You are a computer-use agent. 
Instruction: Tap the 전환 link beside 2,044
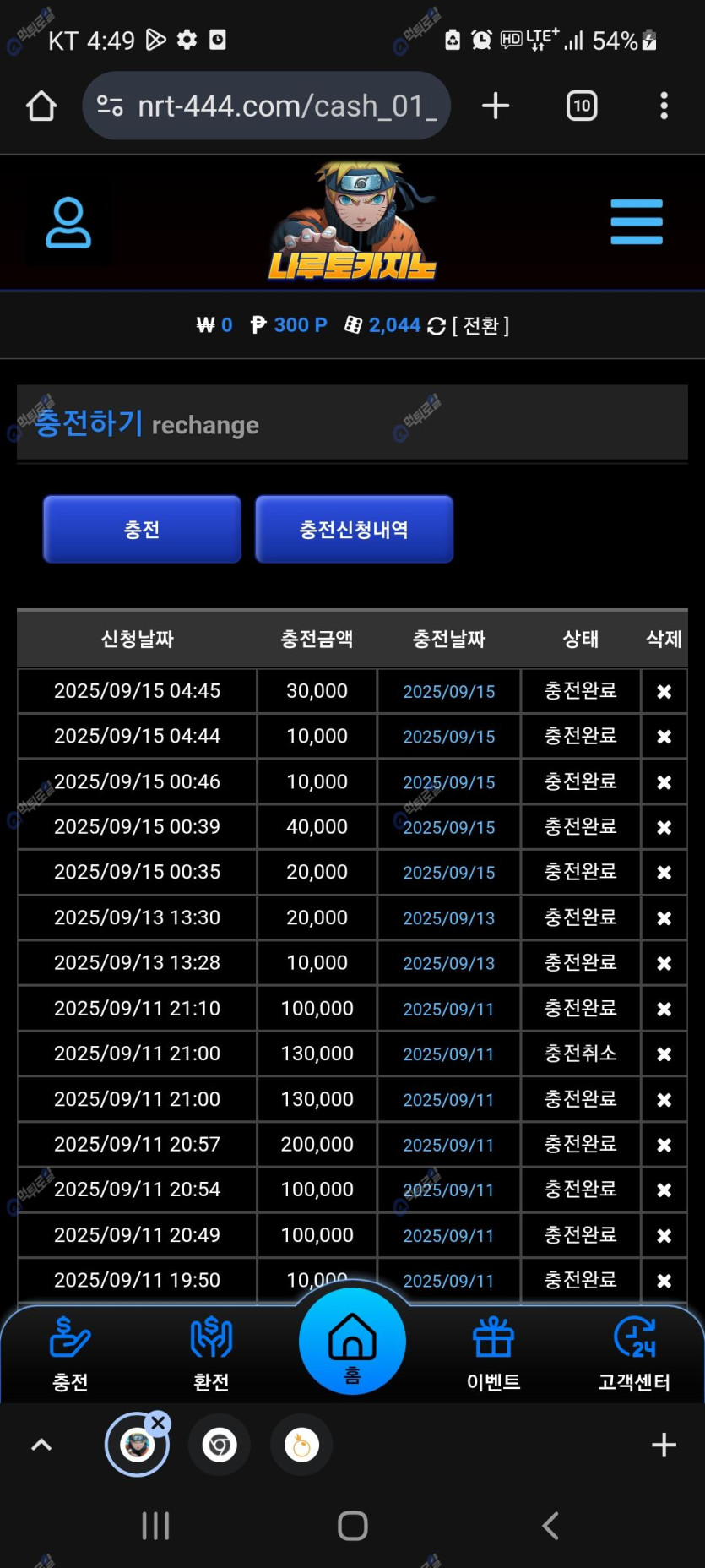click(x=480, y=325)
